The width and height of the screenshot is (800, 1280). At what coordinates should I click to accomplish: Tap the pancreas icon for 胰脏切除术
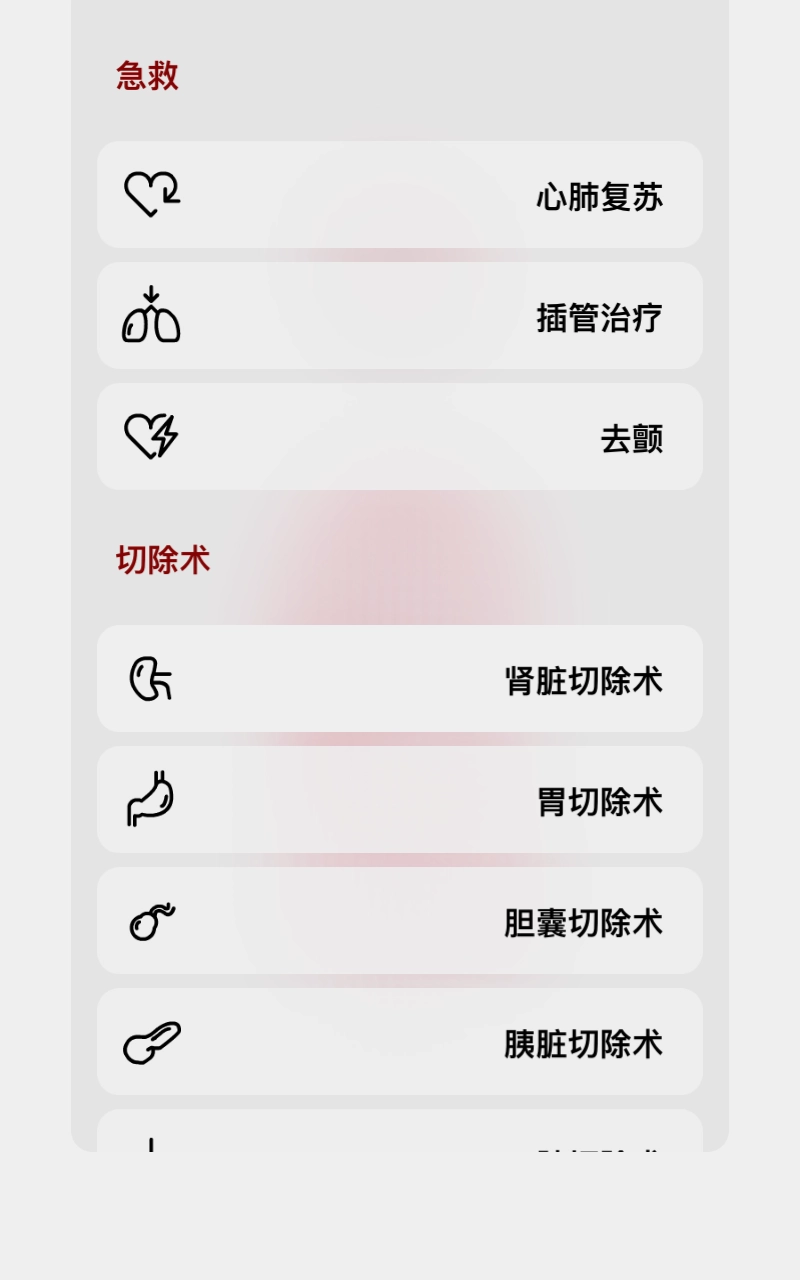point(150,1042)
